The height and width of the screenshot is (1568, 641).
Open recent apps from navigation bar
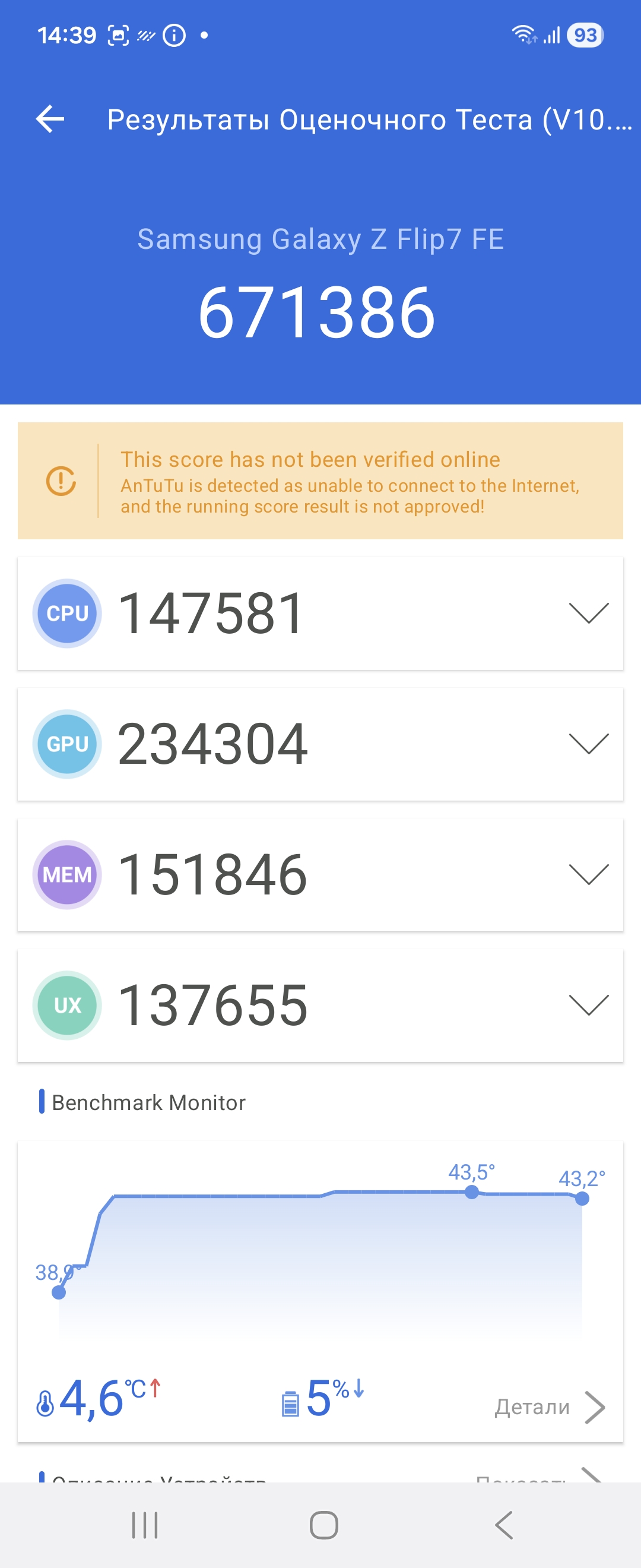click(x=145, y=1525)
